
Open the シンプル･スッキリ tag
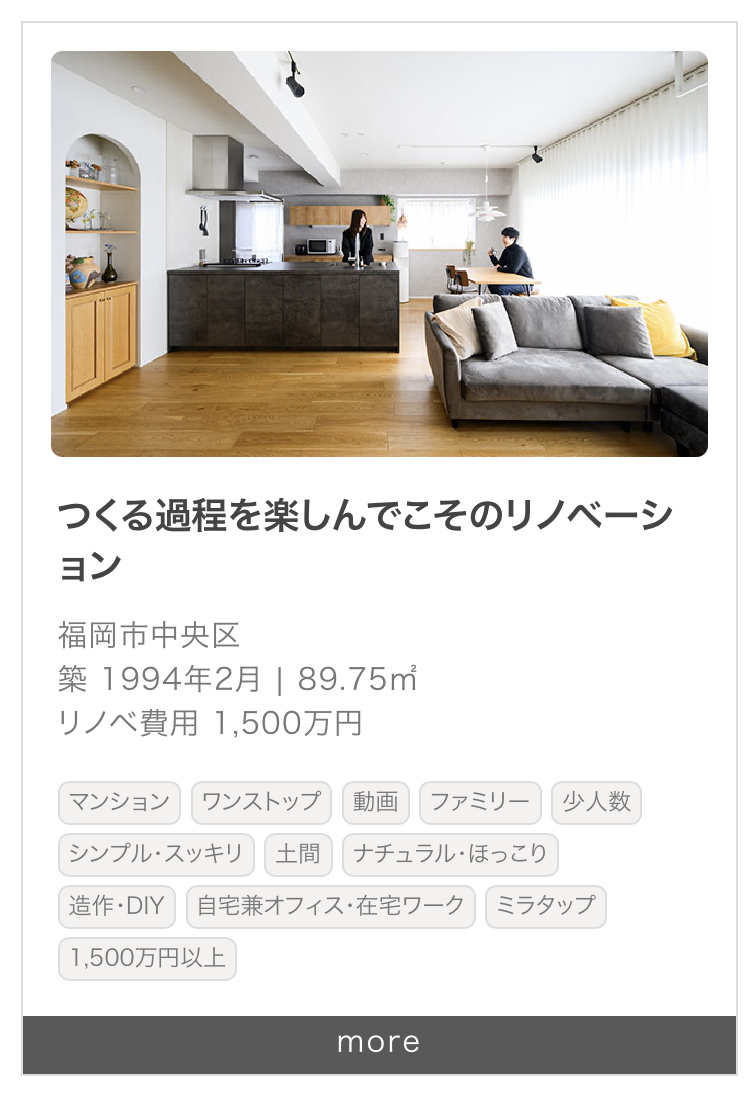click(x=156, y=854)
